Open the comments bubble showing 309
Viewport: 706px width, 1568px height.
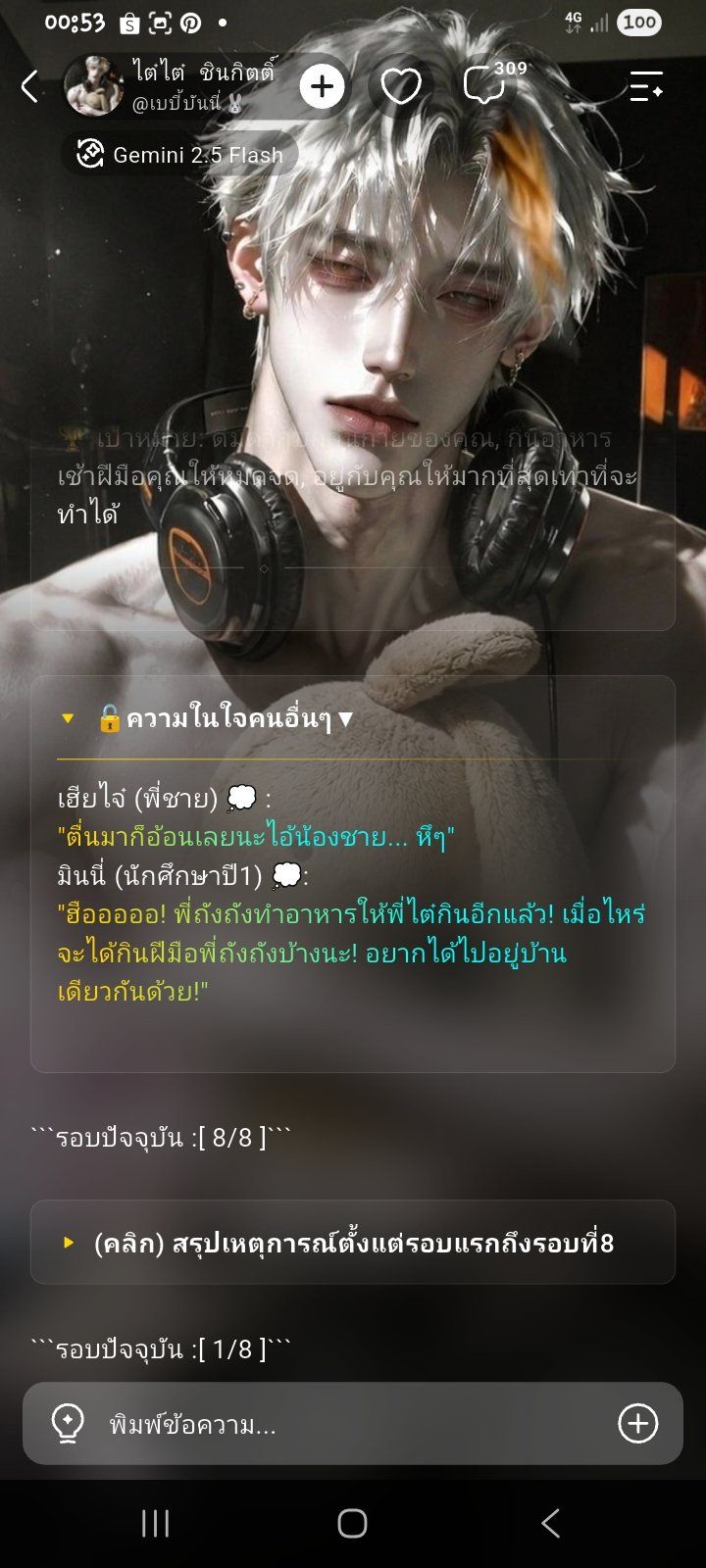[x=485, y=86]
